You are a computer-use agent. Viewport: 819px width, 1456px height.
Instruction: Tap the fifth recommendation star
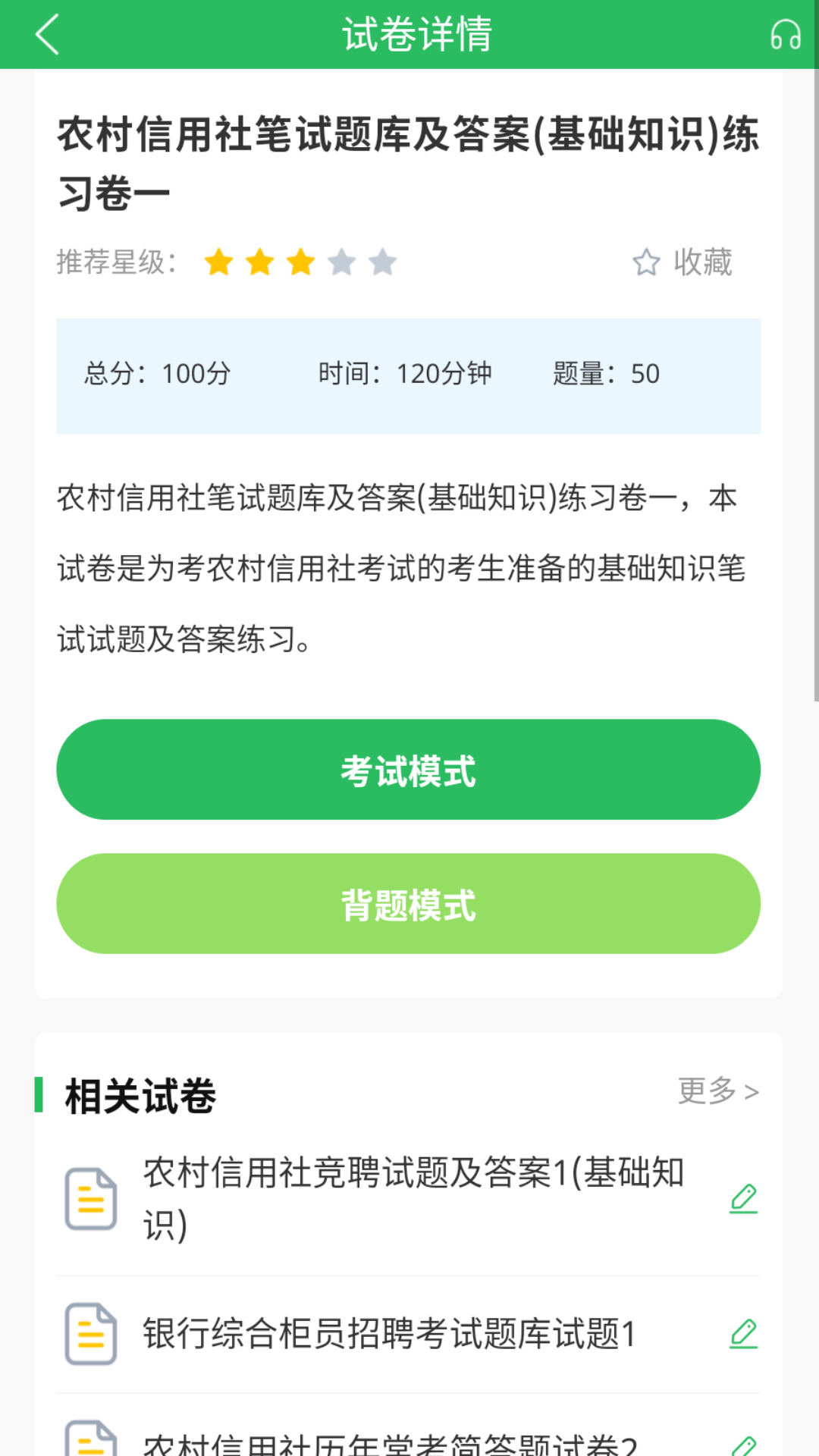[x=384, y=262]
